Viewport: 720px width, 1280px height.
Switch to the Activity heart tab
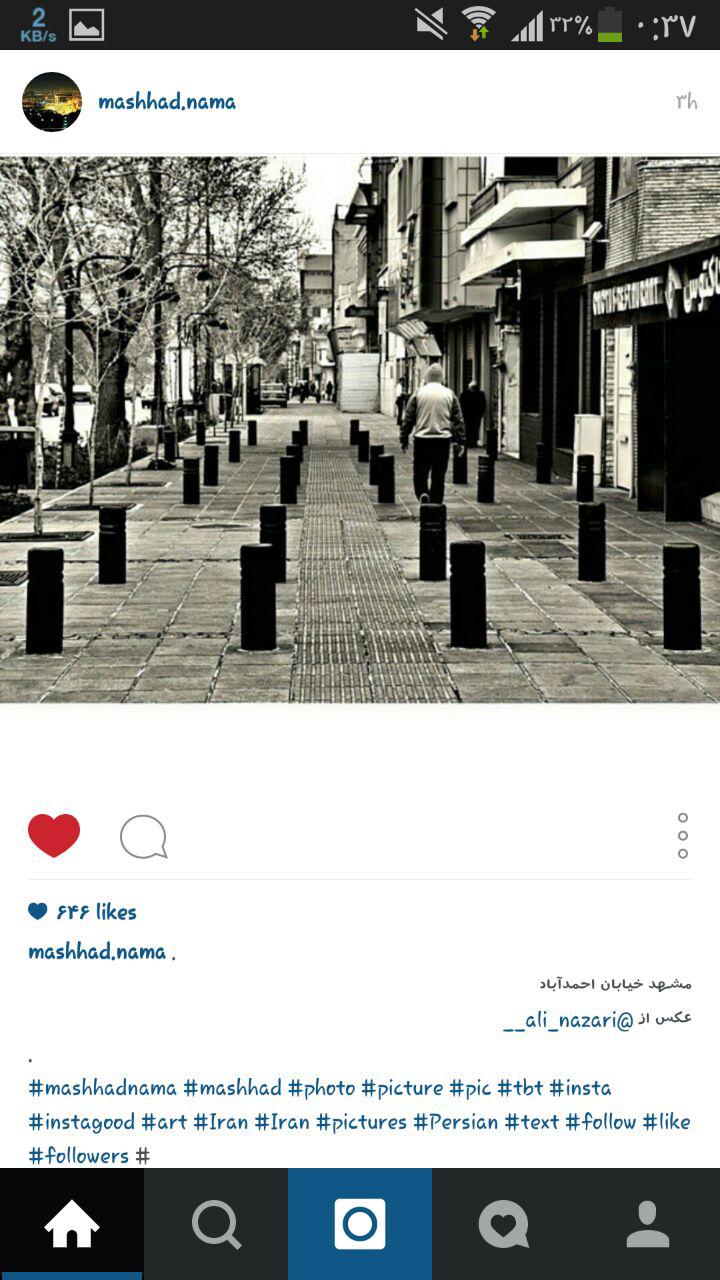point(504,1224)
